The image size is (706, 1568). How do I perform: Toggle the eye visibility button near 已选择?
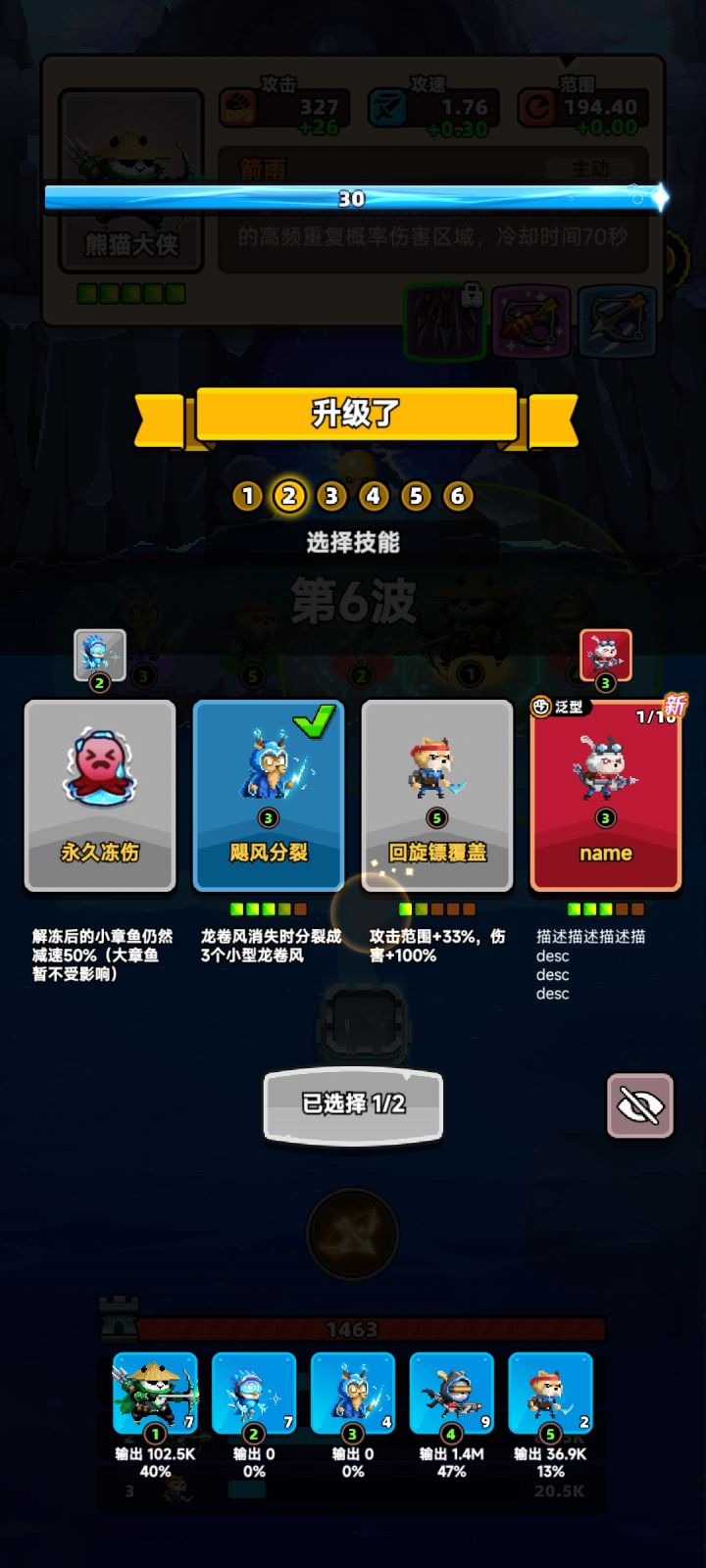(638, 1105)
